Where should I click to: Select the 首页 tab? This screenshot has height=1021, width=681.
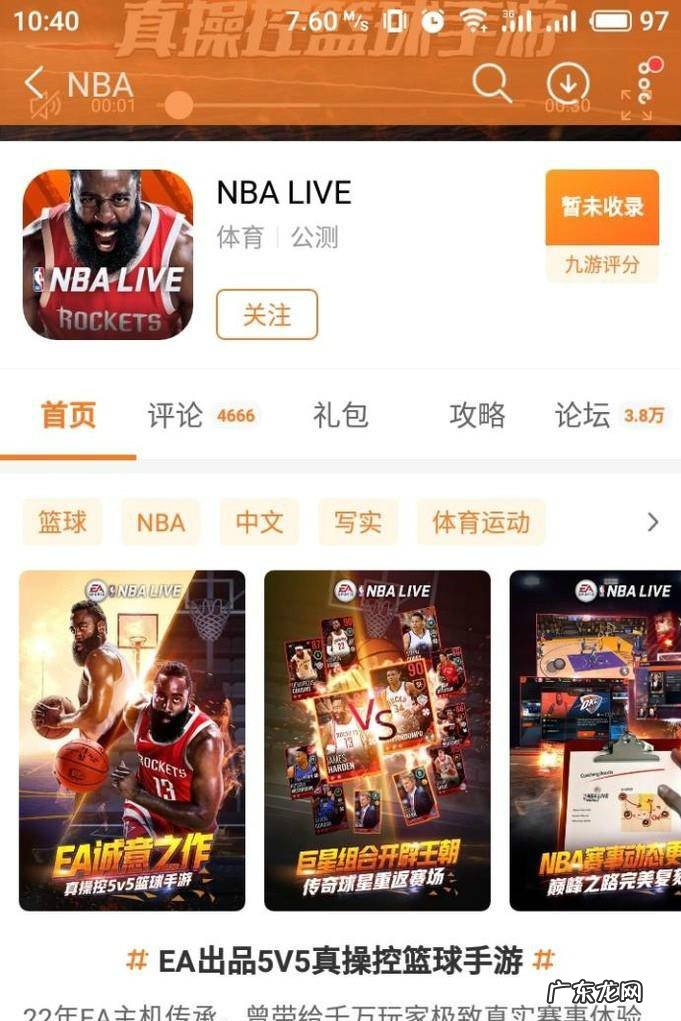(68, 415)
